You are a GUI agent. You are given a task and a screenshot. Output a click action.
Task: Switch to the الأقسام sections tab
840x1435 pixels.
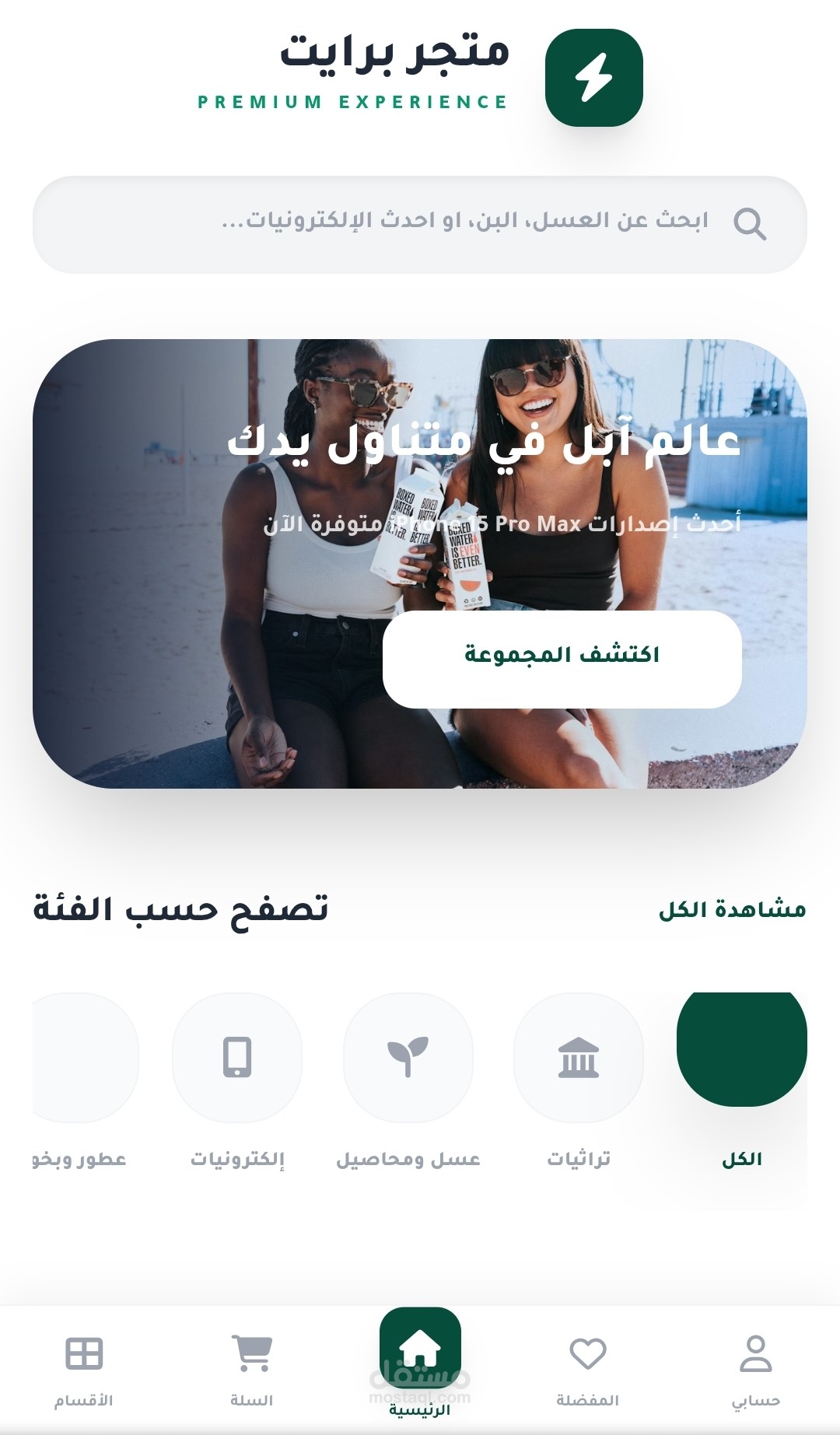click(x=84, y=1370)
